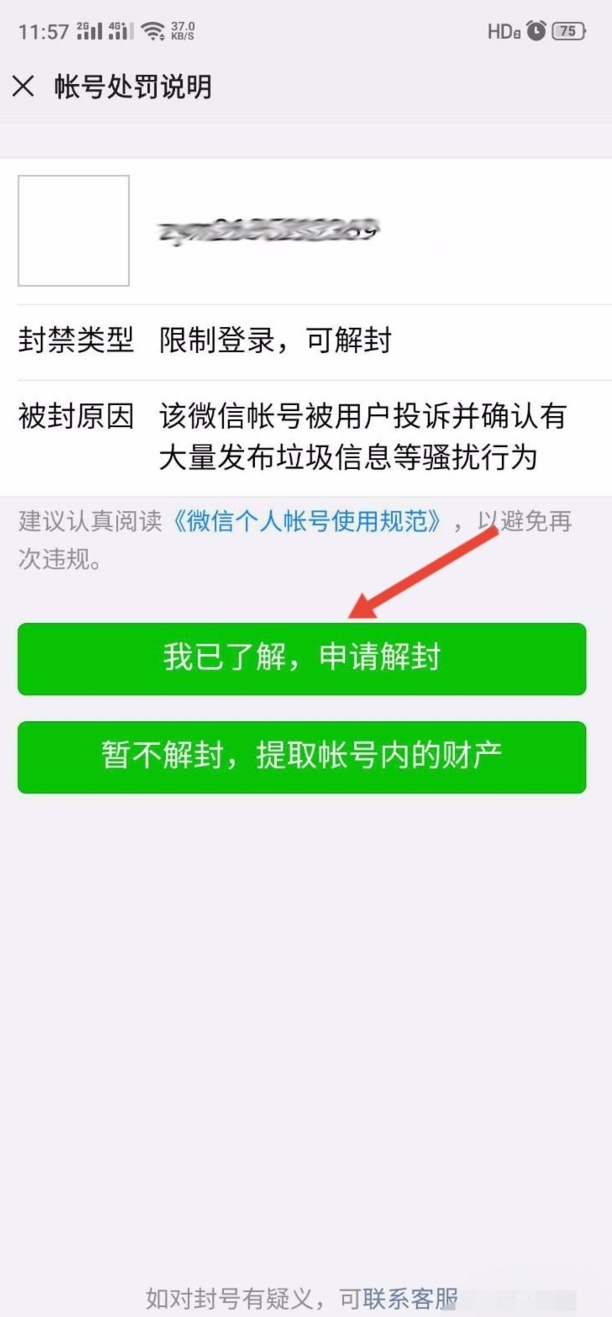Screen dimensions: 612x1317
Task: Close the 帐号处罚说明 page
Action: pyautogui.click(x=23, y=86)
